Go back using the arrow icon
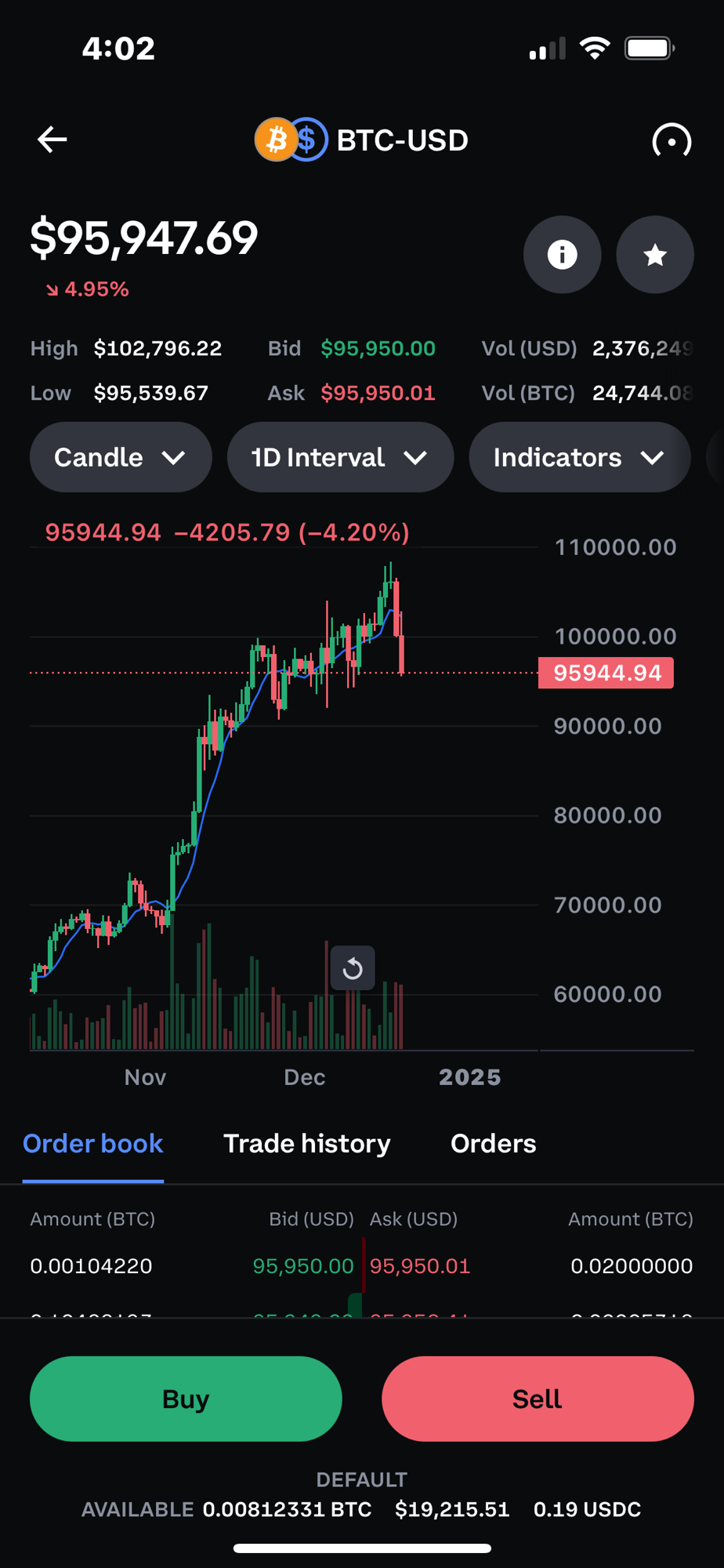 [52, 140]
